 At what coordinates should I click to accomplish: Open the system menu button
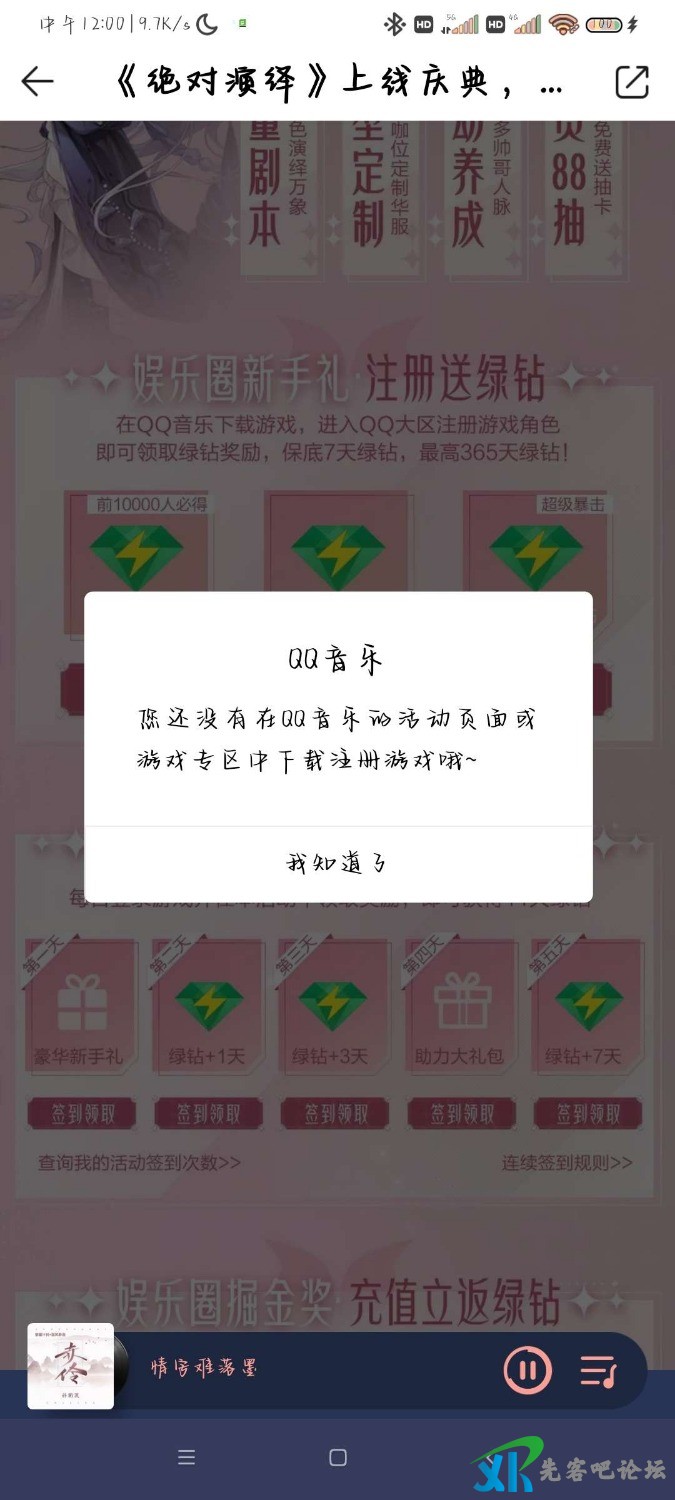186,1457
